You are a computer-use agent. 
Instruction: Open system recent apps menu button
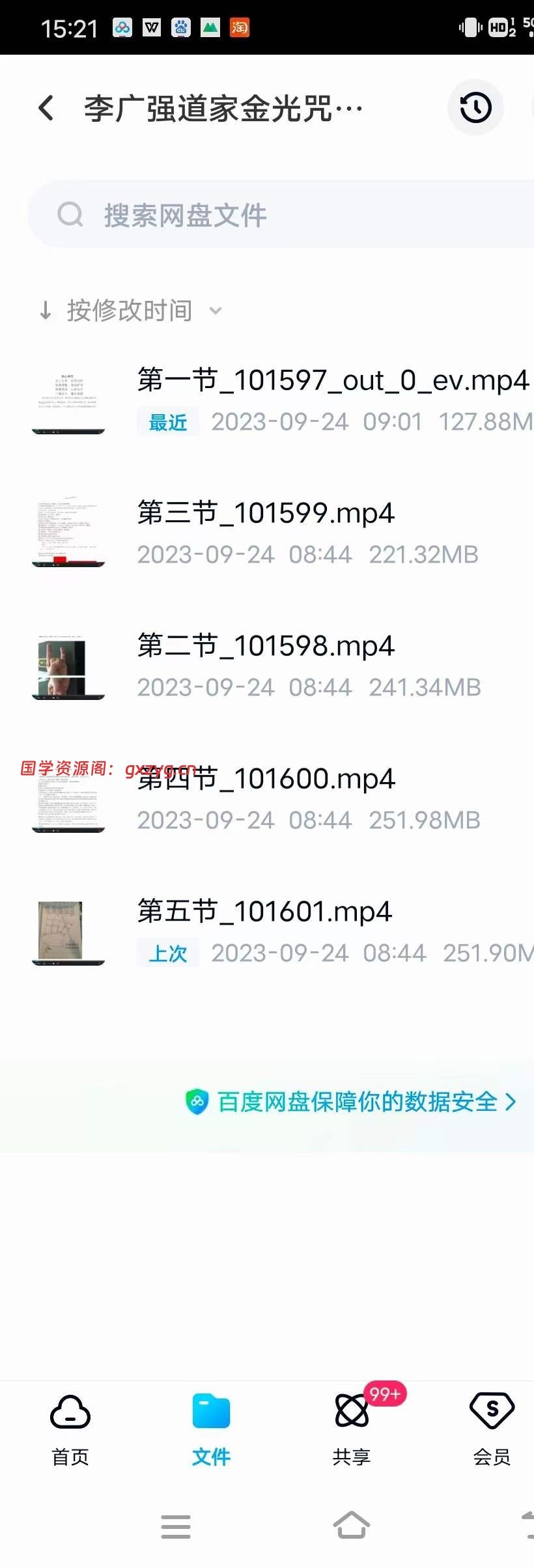pyautogui.click(x=176, y=1526)
